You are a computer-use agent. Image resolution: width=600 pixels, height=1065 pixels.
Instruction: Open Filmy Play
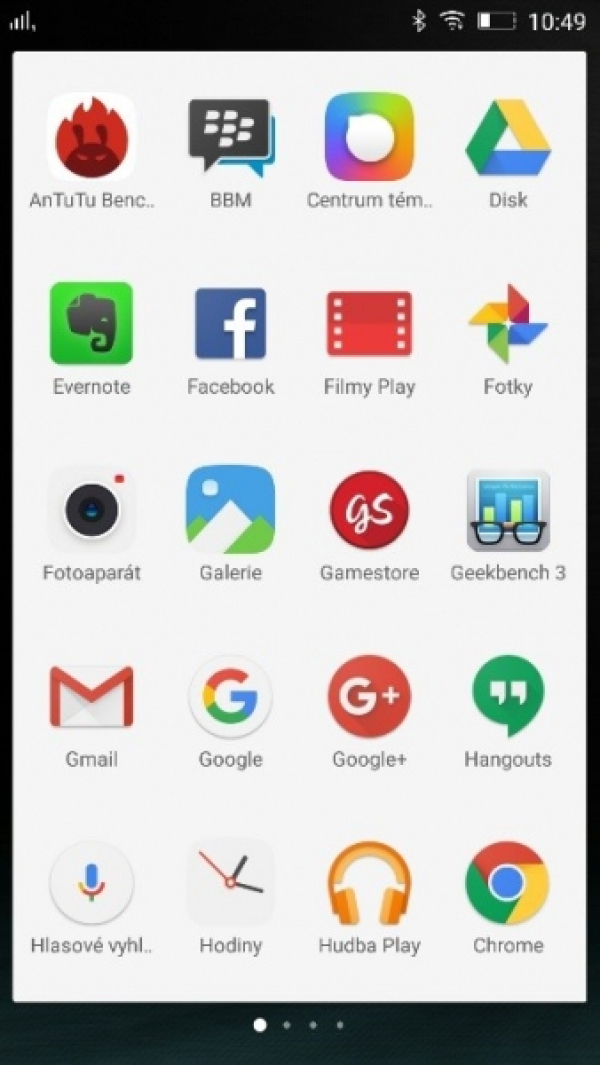click(369, 324)
